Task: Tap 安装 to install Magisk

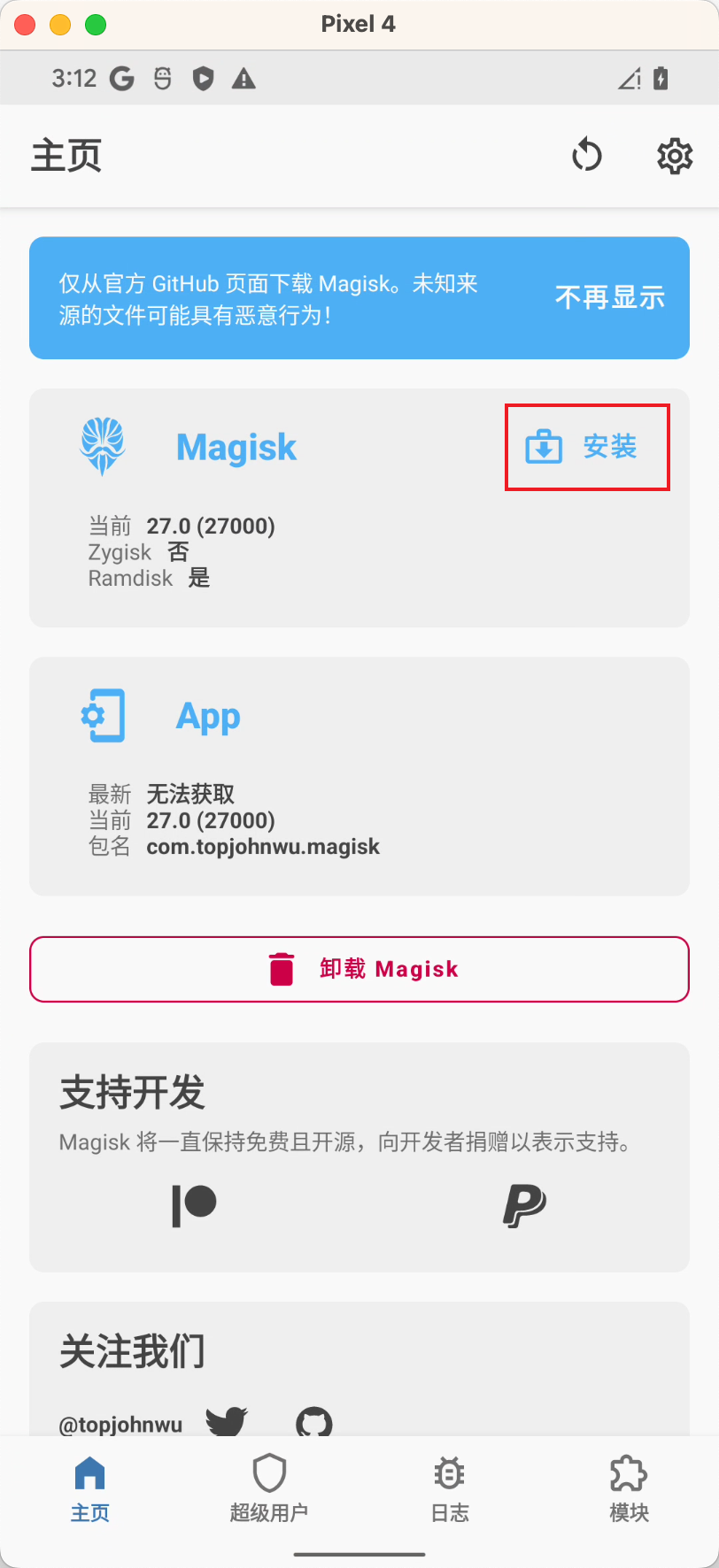Action: click(x=586, y=447)
